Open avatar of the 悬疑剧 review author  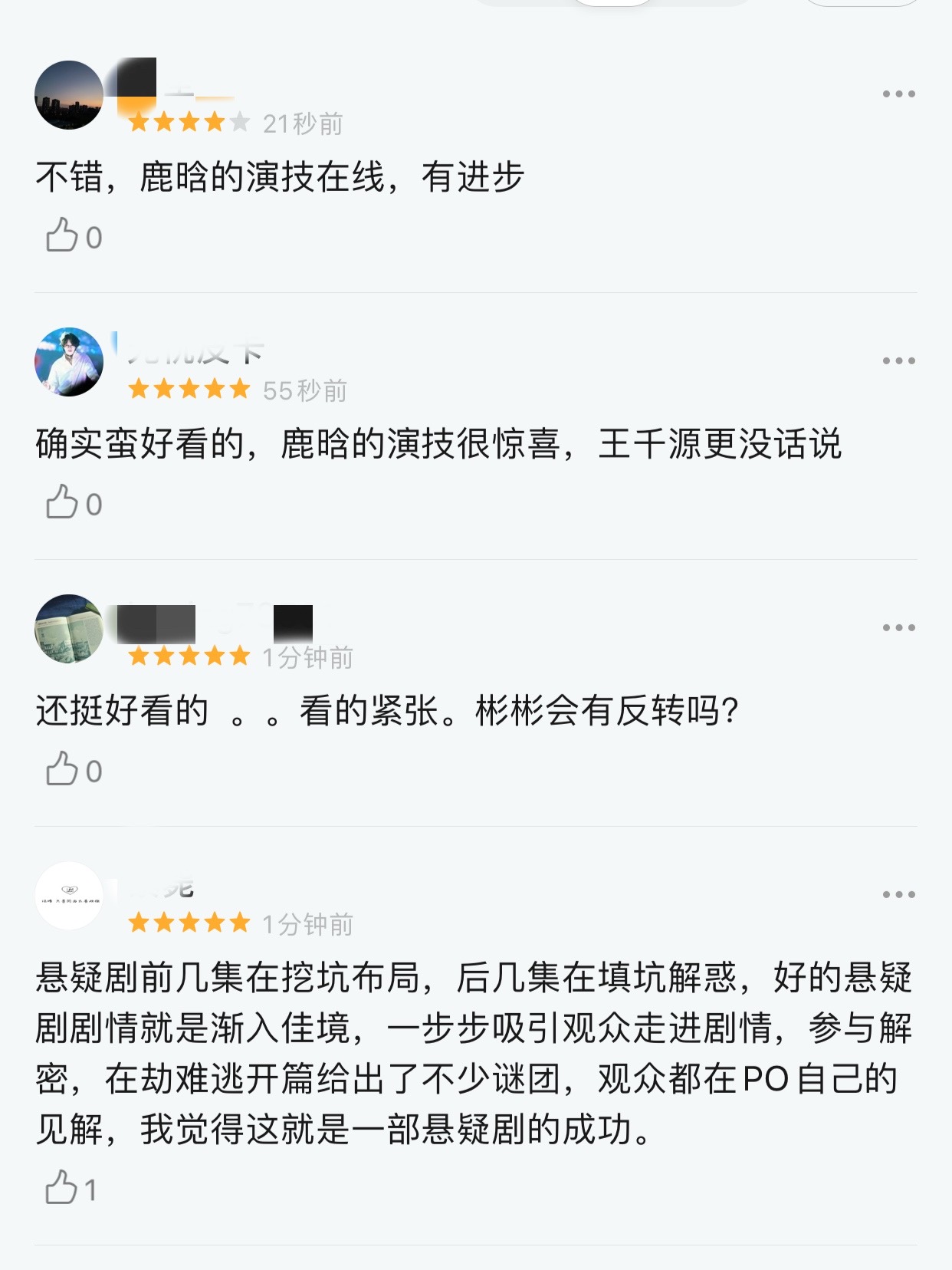coord(69,896)
